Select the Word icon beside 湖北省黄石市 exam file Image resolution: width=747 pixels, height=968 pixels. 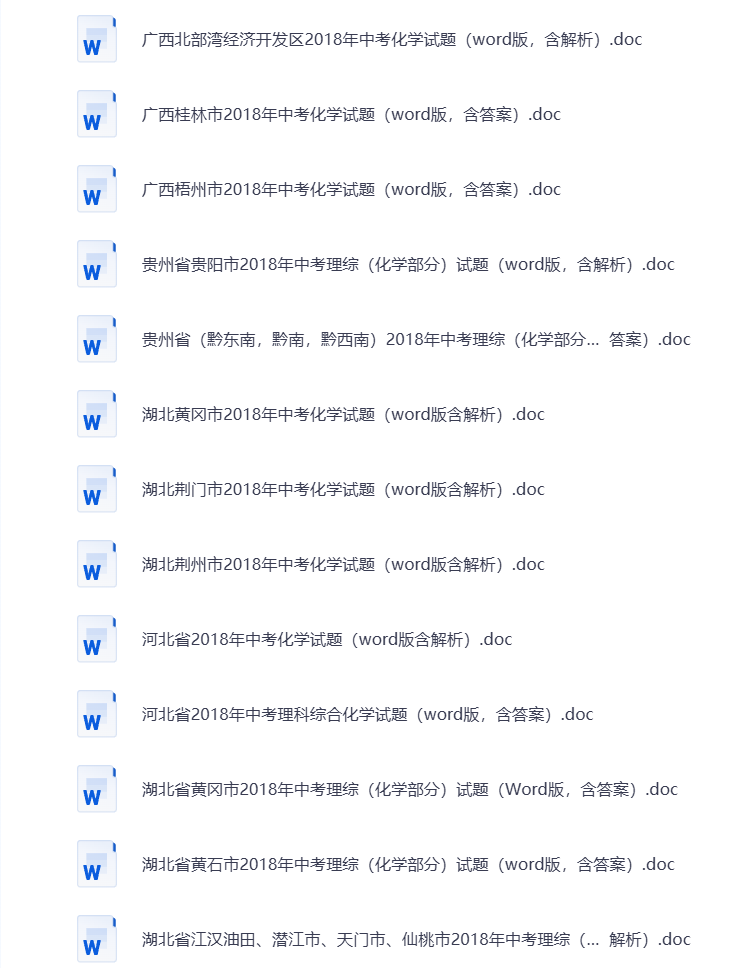coord(96,863)
